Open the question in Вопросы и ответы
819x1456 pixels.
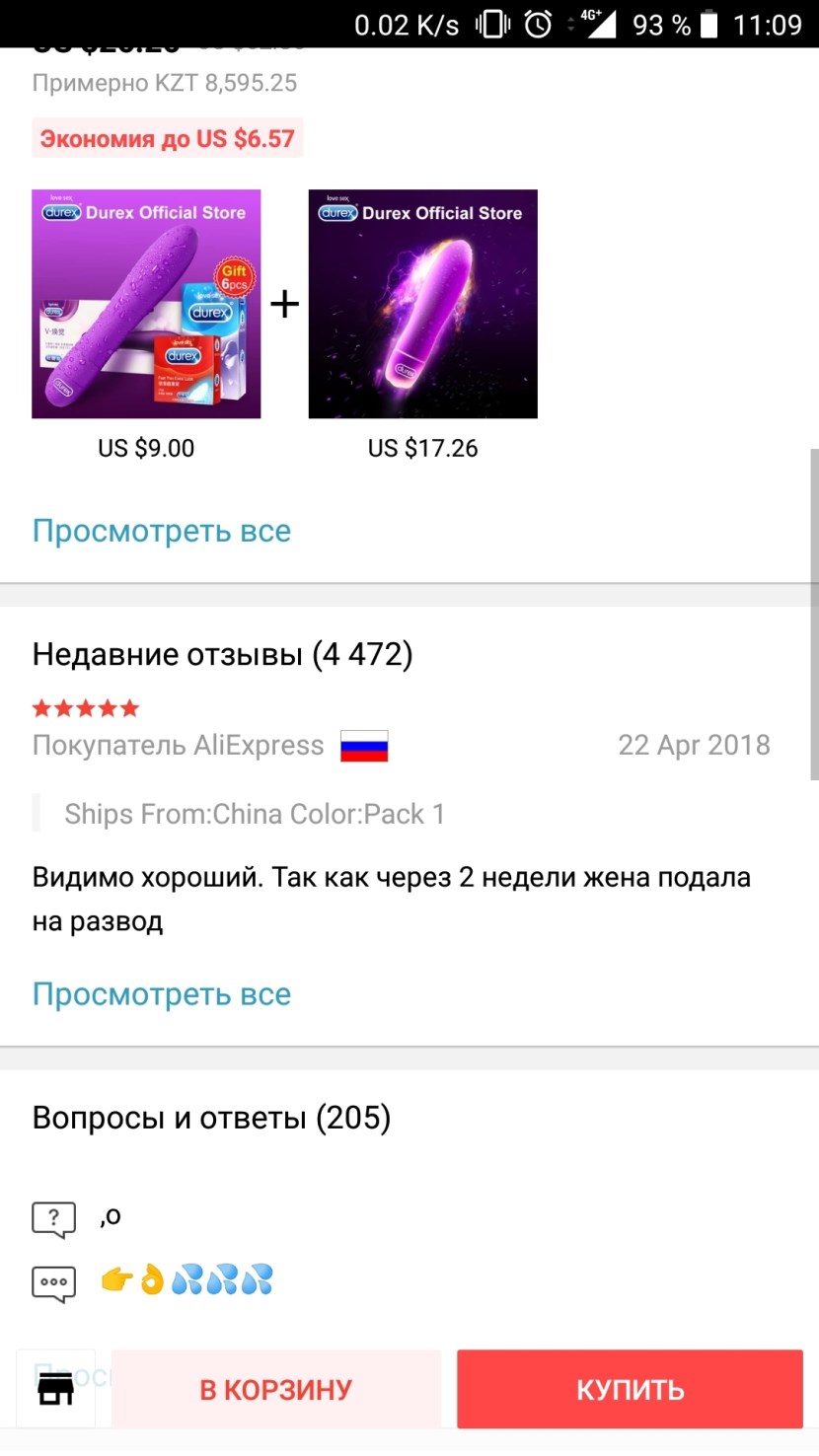pyautogui.click(x=111, y=1217)
